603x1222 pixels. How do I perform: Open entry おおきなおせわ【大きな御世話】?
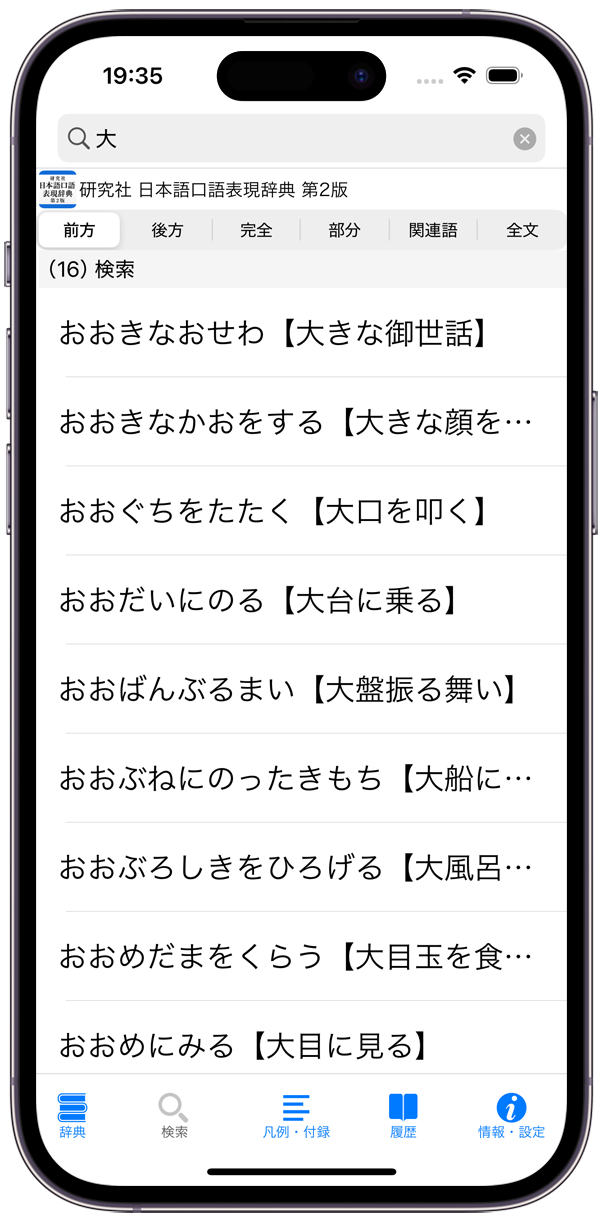point(300,333)
